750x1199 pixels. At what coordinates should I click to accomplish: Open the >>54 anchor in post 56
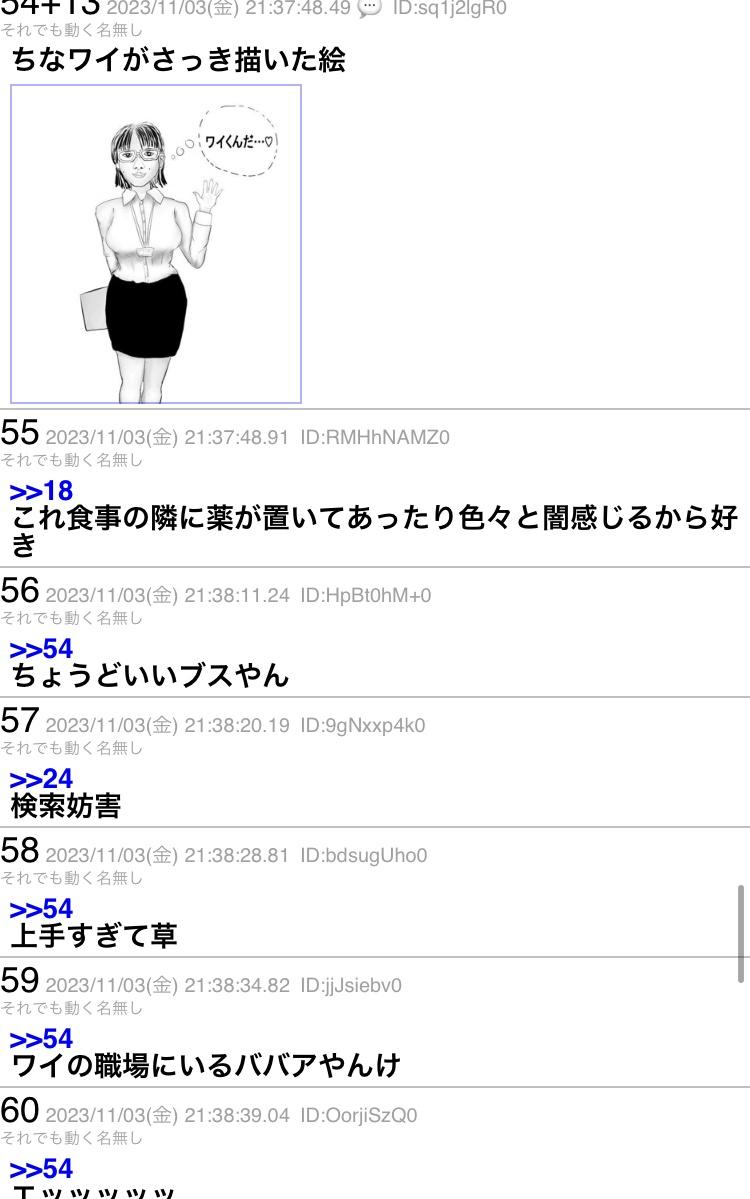pyautogui.click(x=41, y=649)
